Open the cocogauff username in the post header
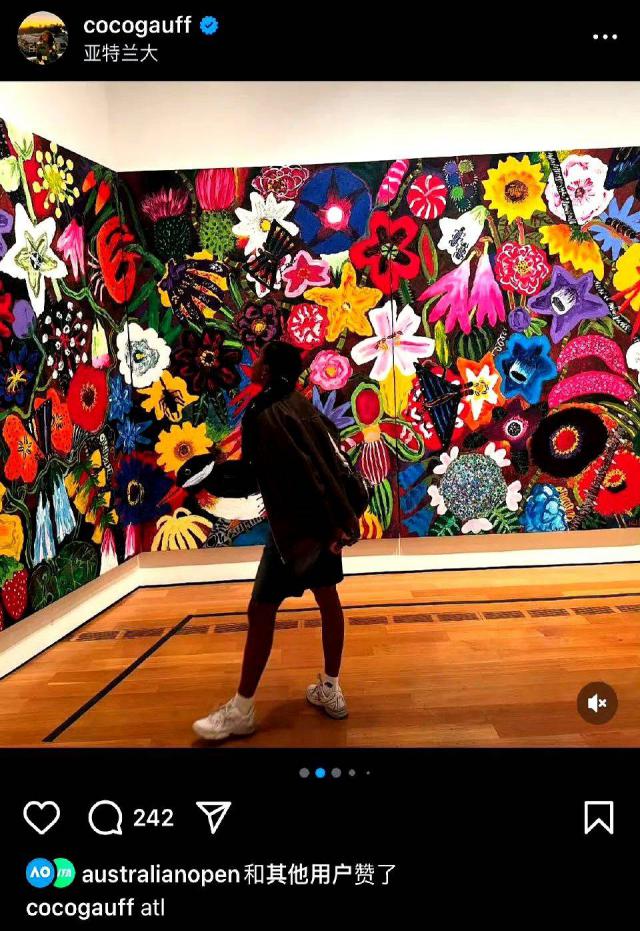This screenshot has height=931, width=640. click(136, 26)
